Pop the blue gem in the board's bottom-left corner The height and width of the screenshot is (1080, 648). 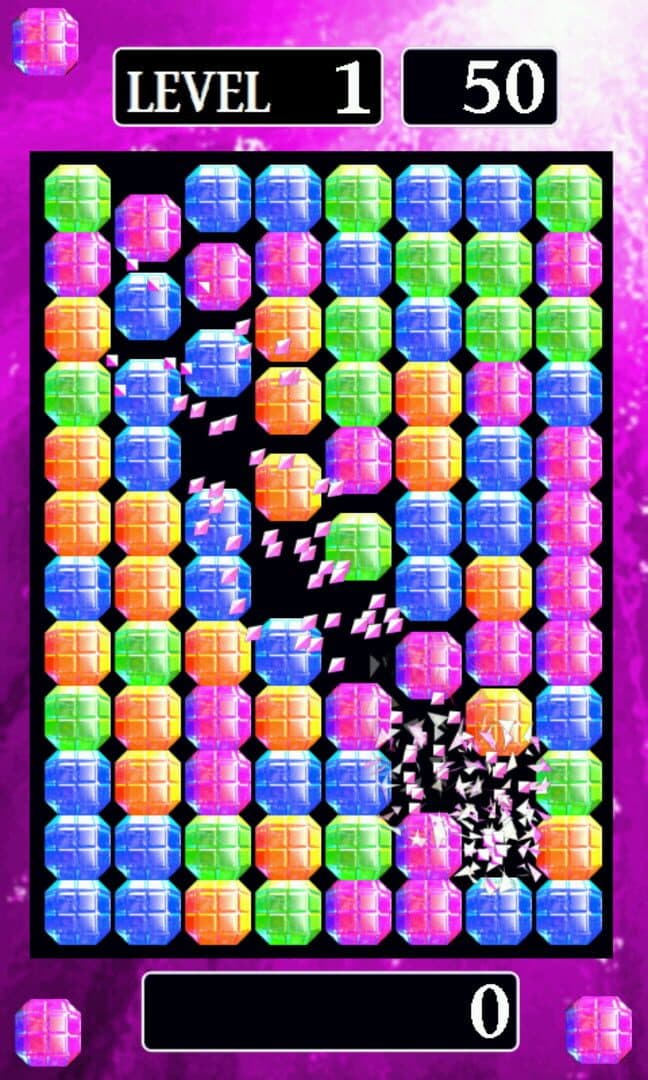77,912
